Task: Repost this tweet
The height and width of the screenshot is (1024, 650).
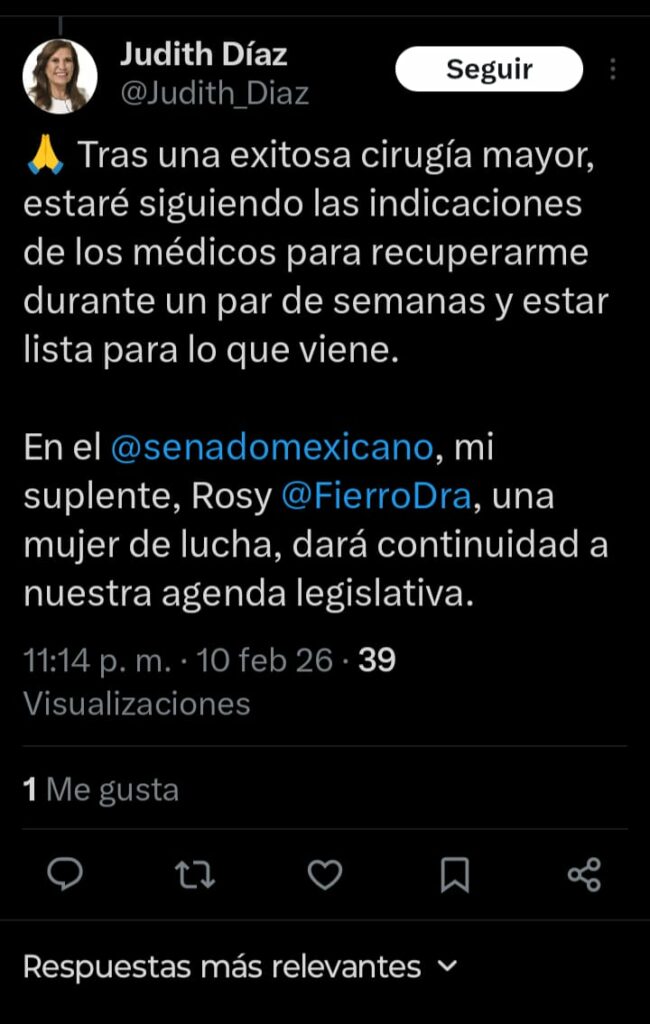Action: click(195, 875)
